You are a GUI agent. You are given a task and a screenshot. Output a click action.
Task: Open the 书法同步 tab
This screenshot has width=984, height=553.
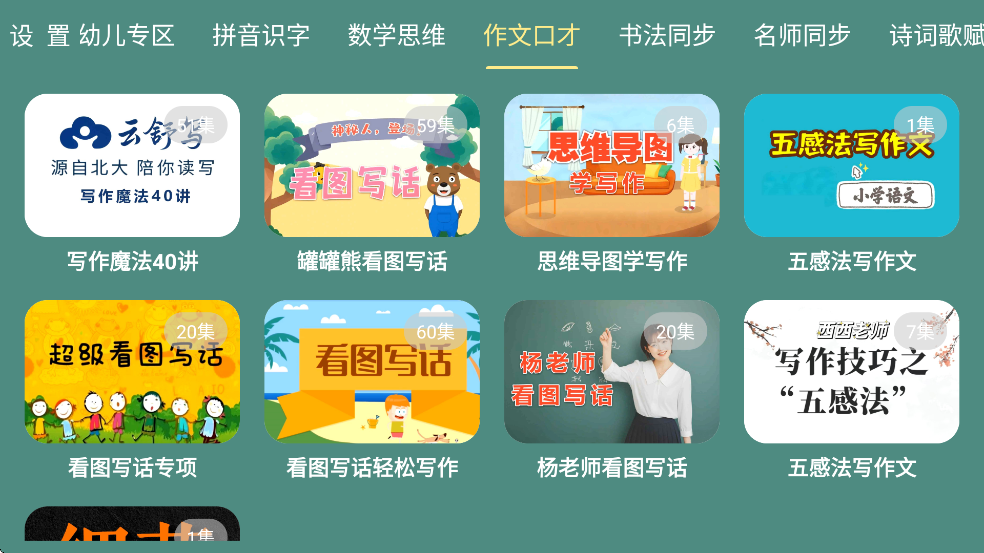667,36
